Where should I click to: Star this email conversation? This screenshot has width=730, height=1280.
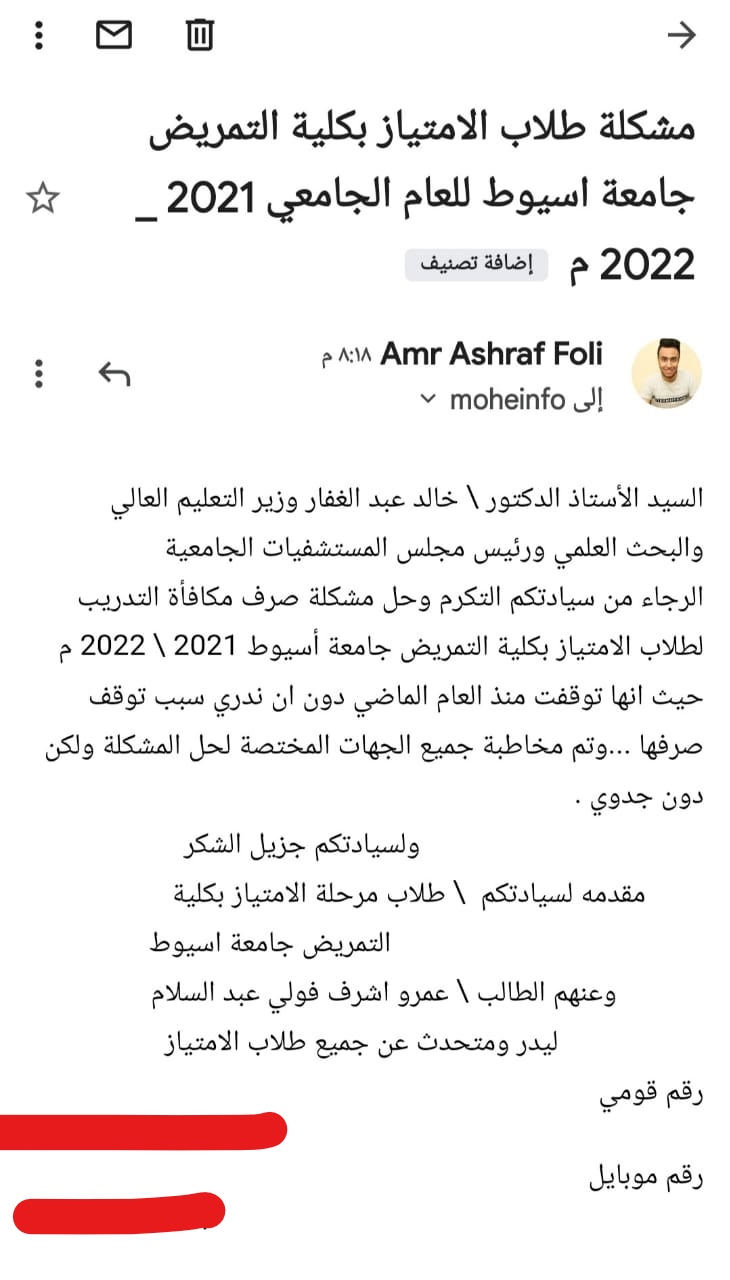(x=41, y=200)
